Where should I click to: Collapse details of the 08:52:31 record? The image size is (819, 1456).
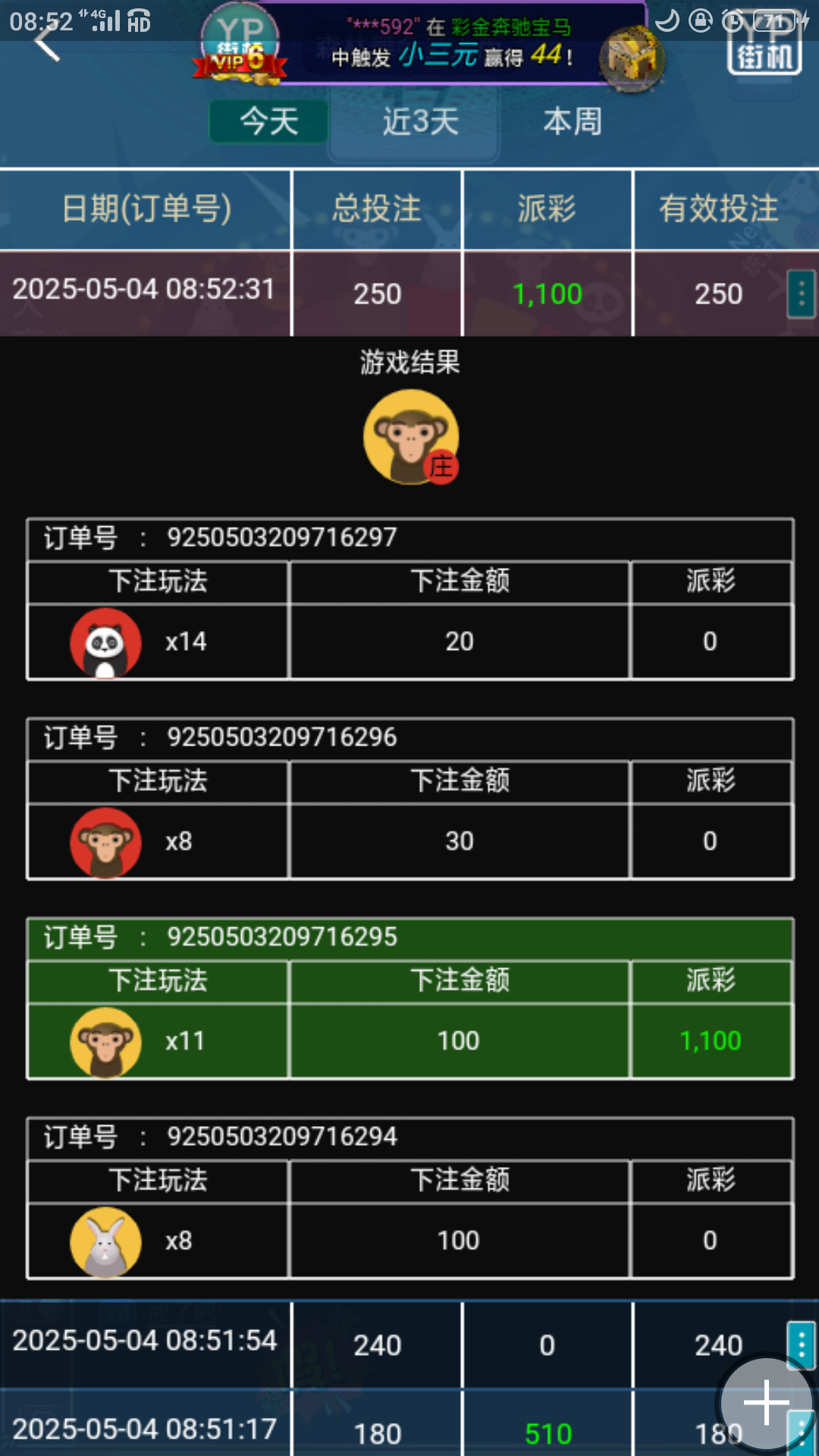coord(801,293)
